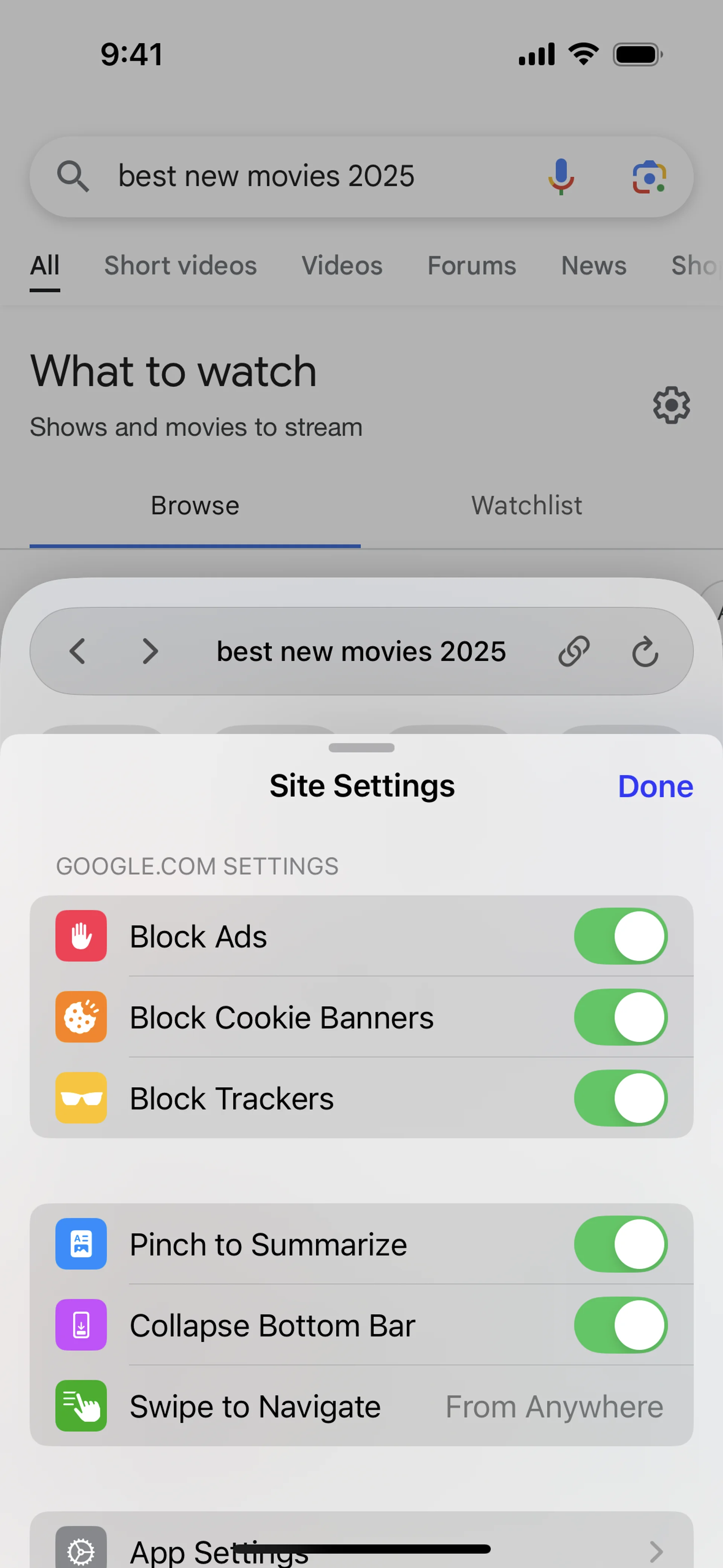
Task: Switch to the Short videos tab
Action: pos(180,265)
